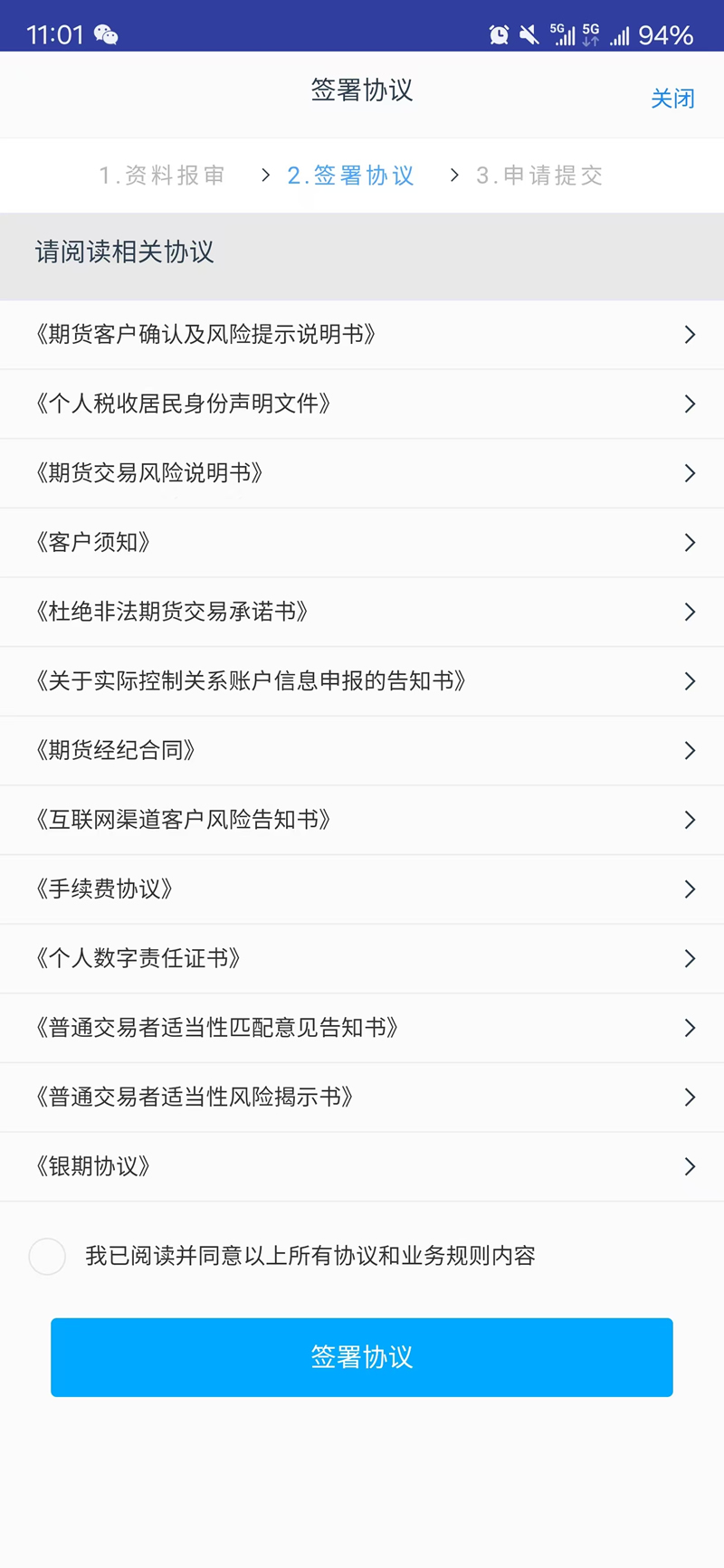View《期货交易风险说明书》
The image size is (724, 1568).
point(362,473)
